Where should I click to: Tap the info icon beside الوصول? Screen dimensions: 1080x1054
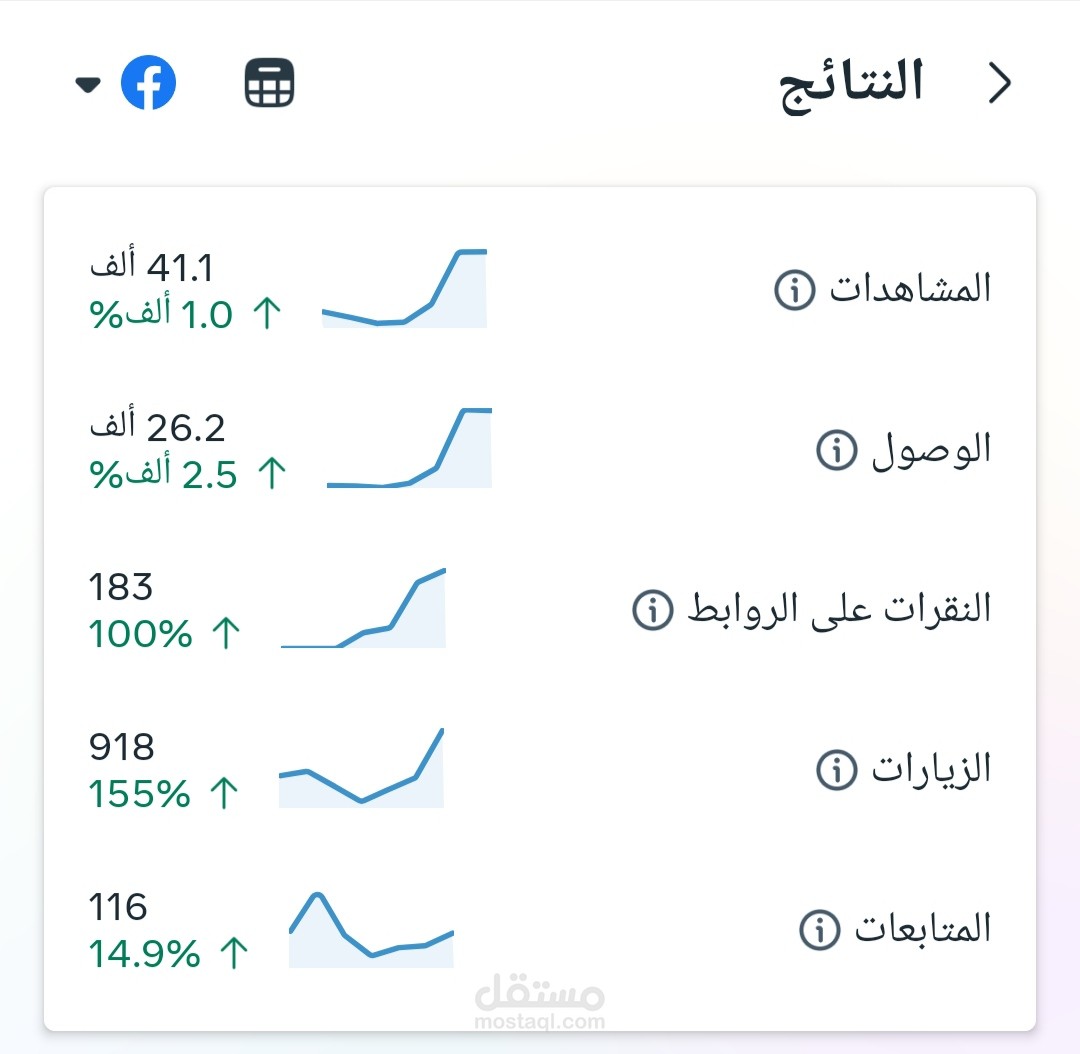click(x=837, y=450)
